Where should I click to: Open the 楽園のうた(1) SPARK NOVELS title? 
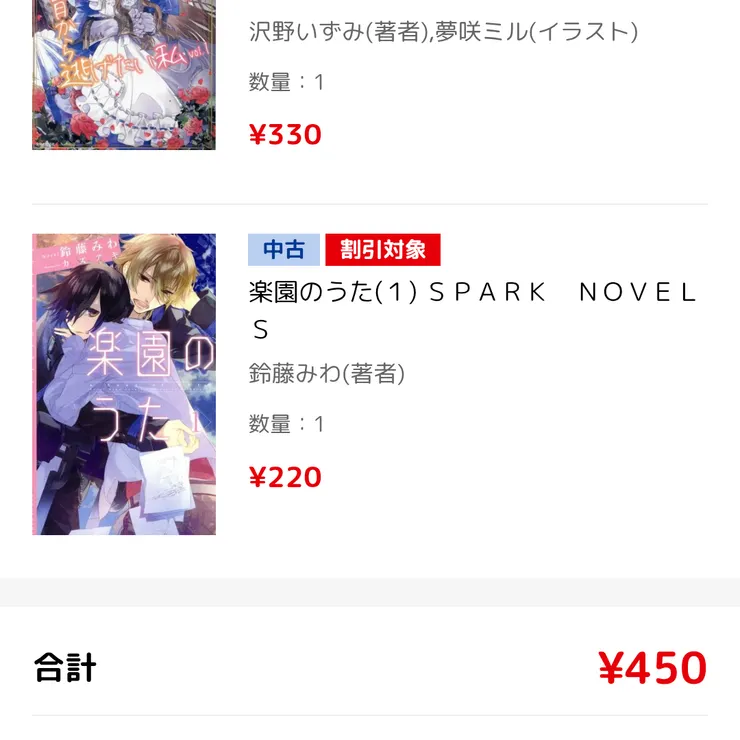(x=472, y=309)
